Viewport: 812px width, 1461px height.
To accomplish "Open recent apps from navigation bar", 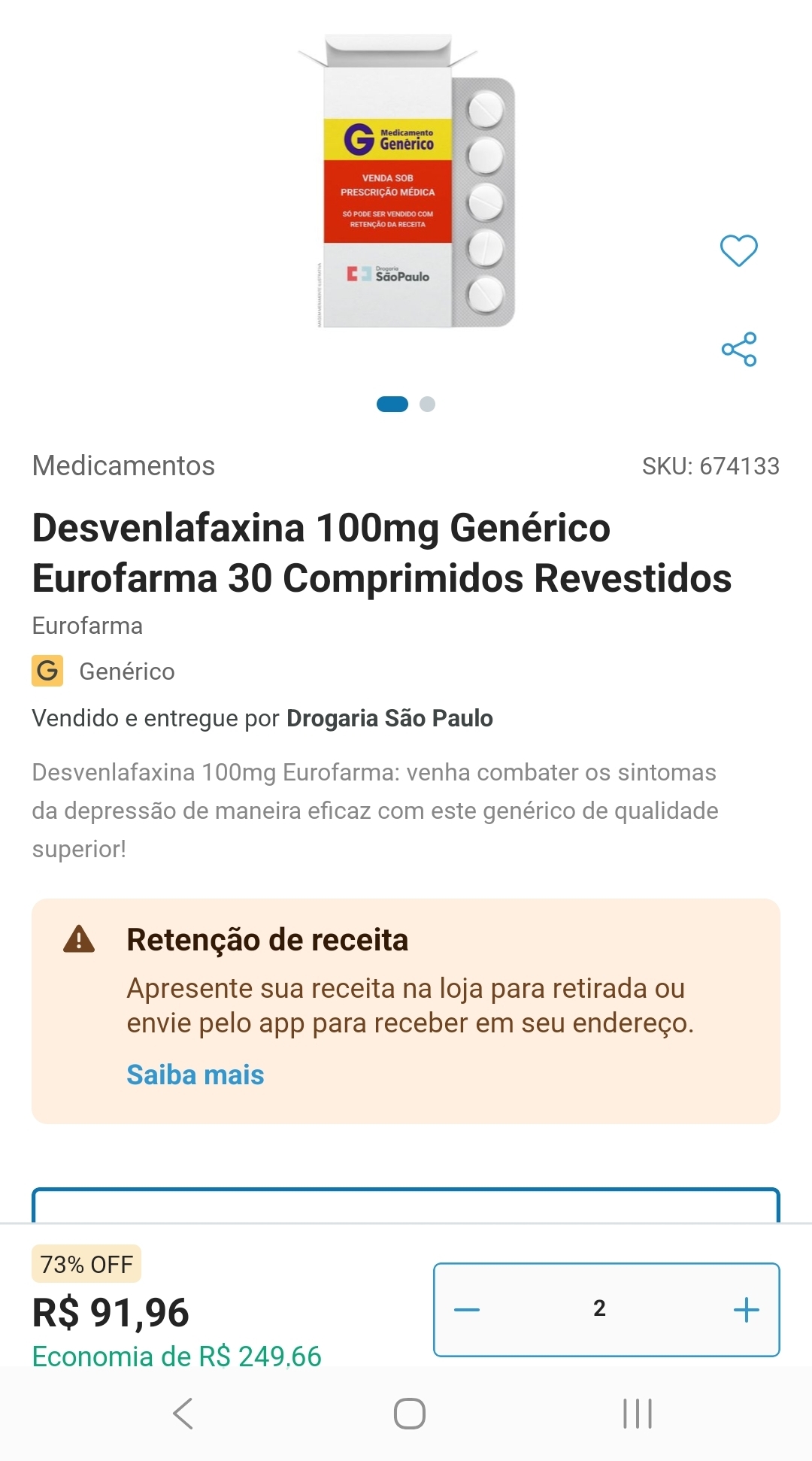I will (637, 1414).
